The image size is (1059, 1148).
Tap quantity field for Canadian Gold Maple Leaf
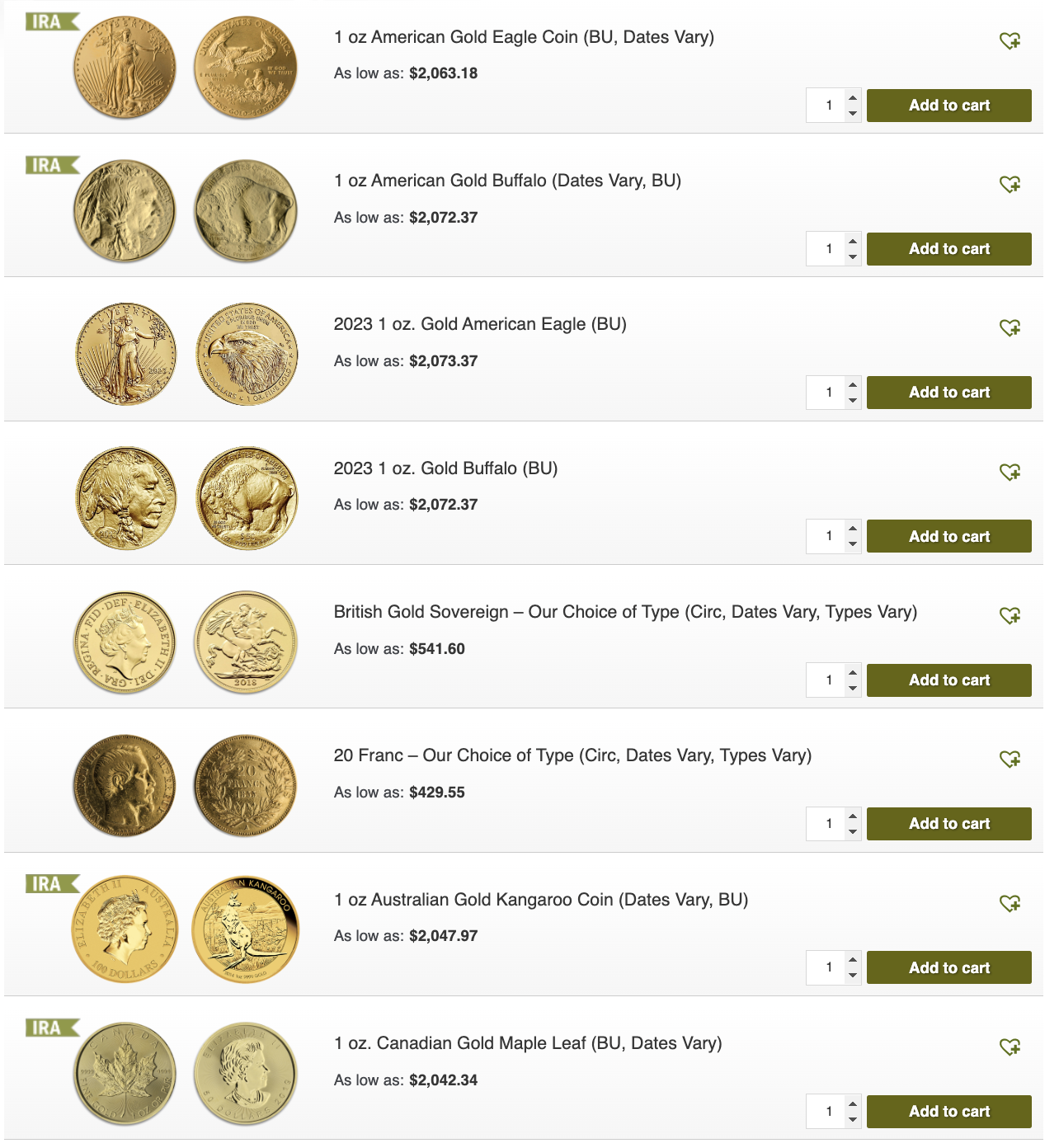828,1112
